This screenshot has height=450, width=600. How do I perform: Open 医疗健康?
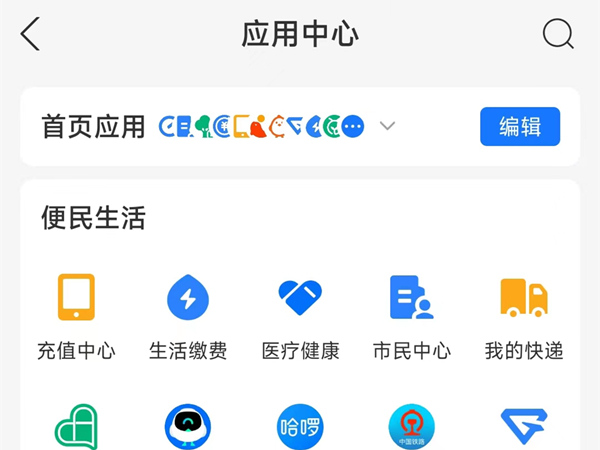tap(300, 315)
